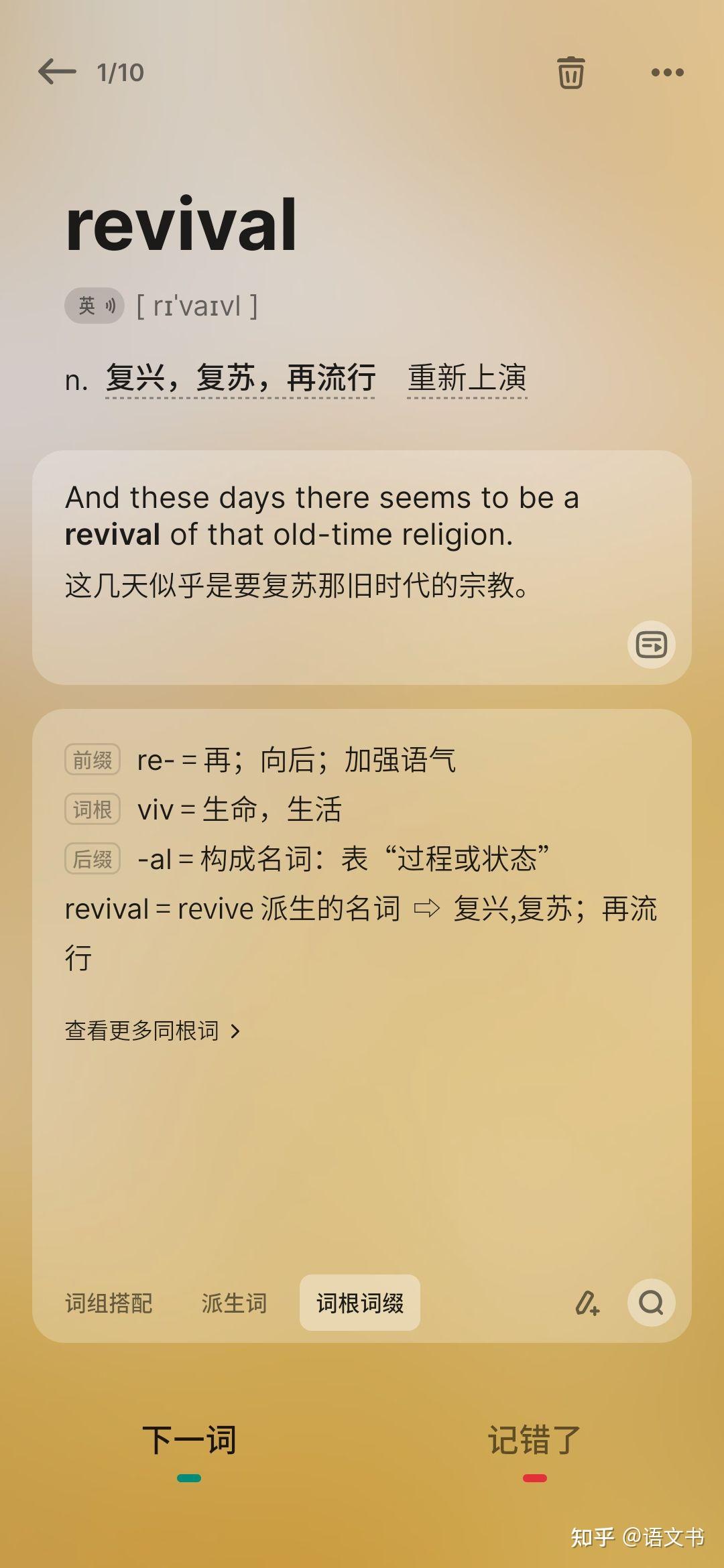Add a note with the pencil icon
The width and height of the screenshot is (724, 1568).
(x=587, y=1303)
